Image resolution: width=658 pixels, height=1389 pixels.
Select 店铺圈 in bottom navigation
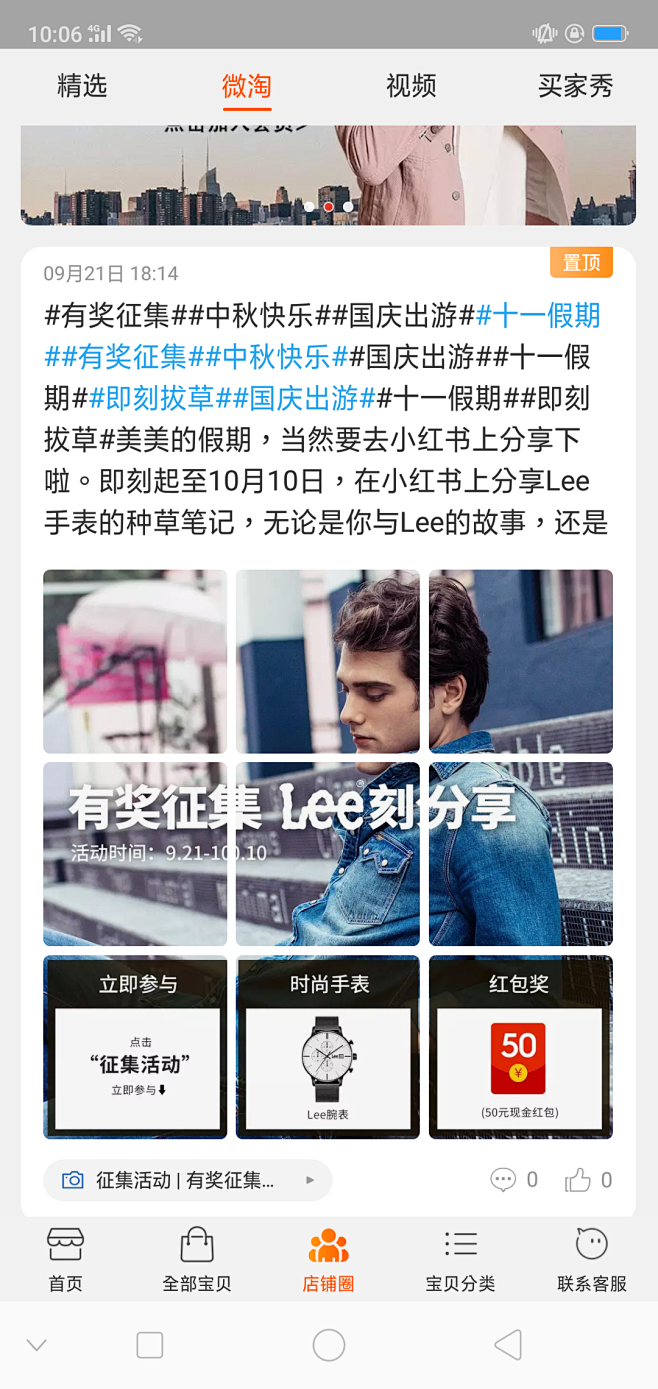pyautogui.click(x=328, y=1260)
